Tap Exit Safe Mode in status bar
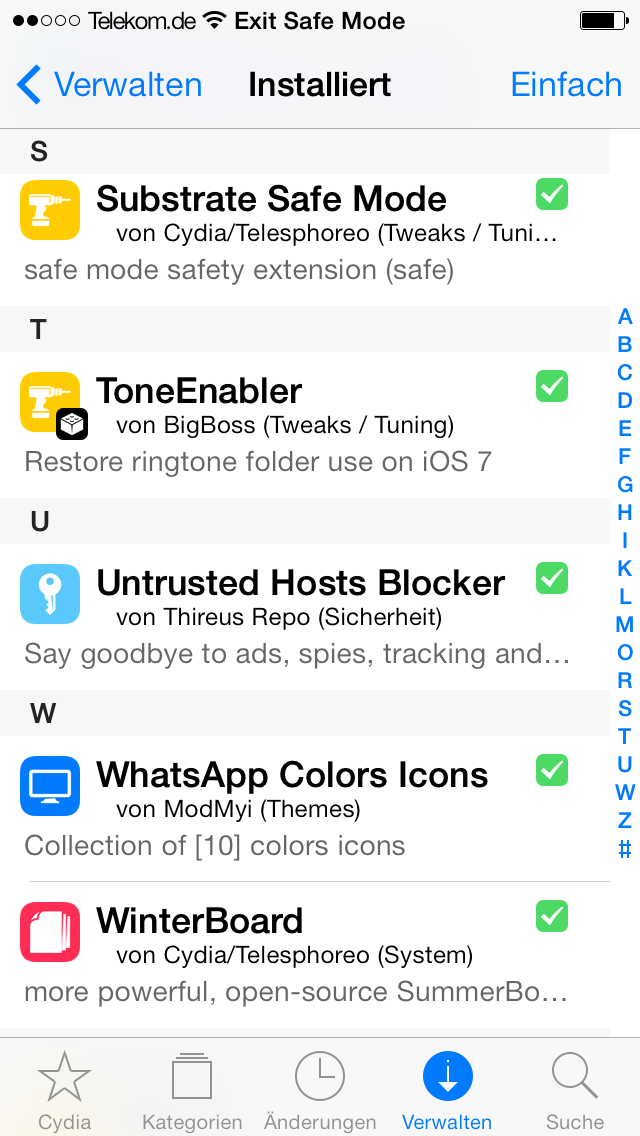Image resolution: width=640 pixels, height=1136 pixels. pyautogui.click(x=320, y=20)
